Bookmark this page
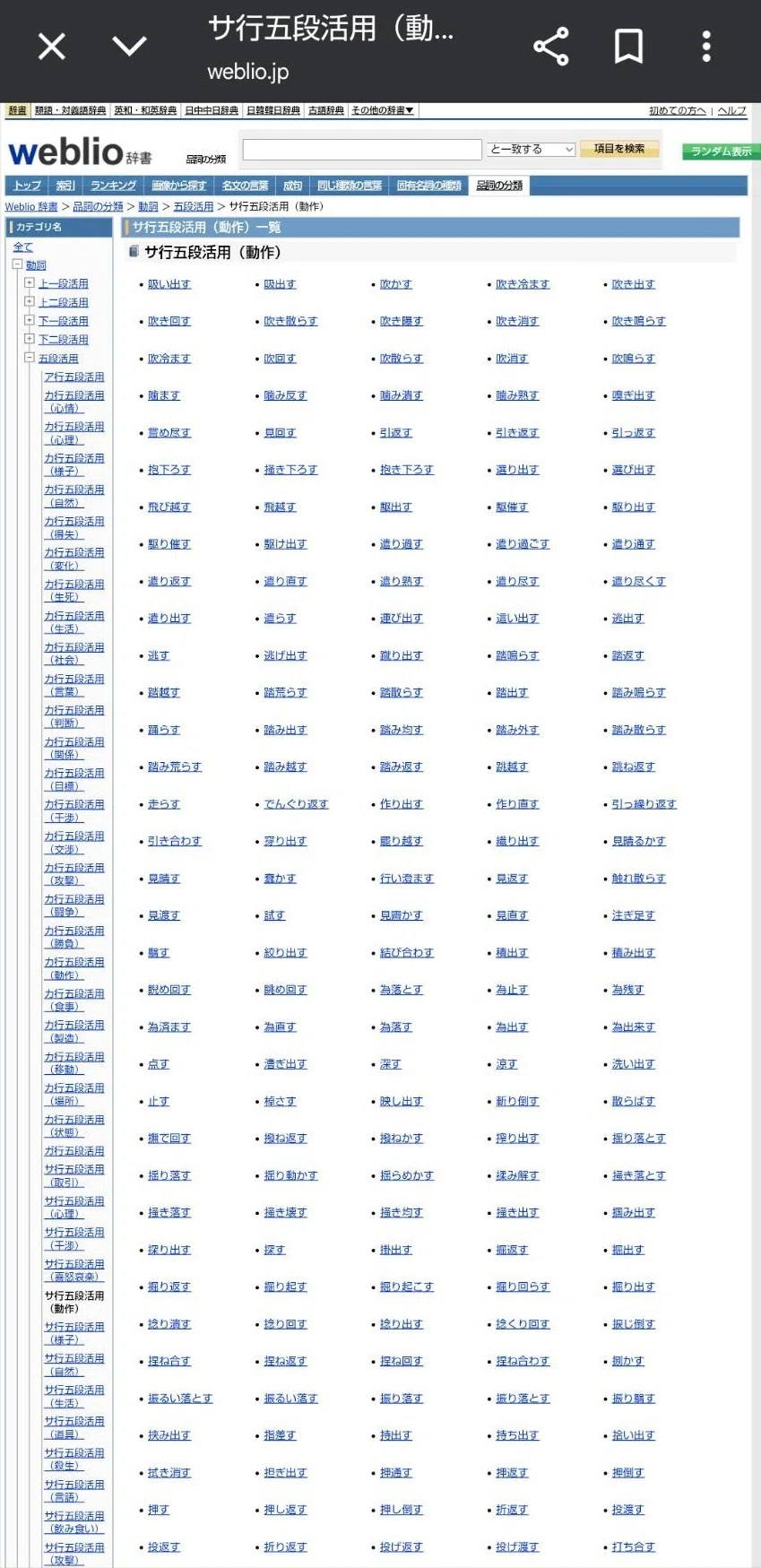This screenshot has height=1568, width=761. (628, 46)
